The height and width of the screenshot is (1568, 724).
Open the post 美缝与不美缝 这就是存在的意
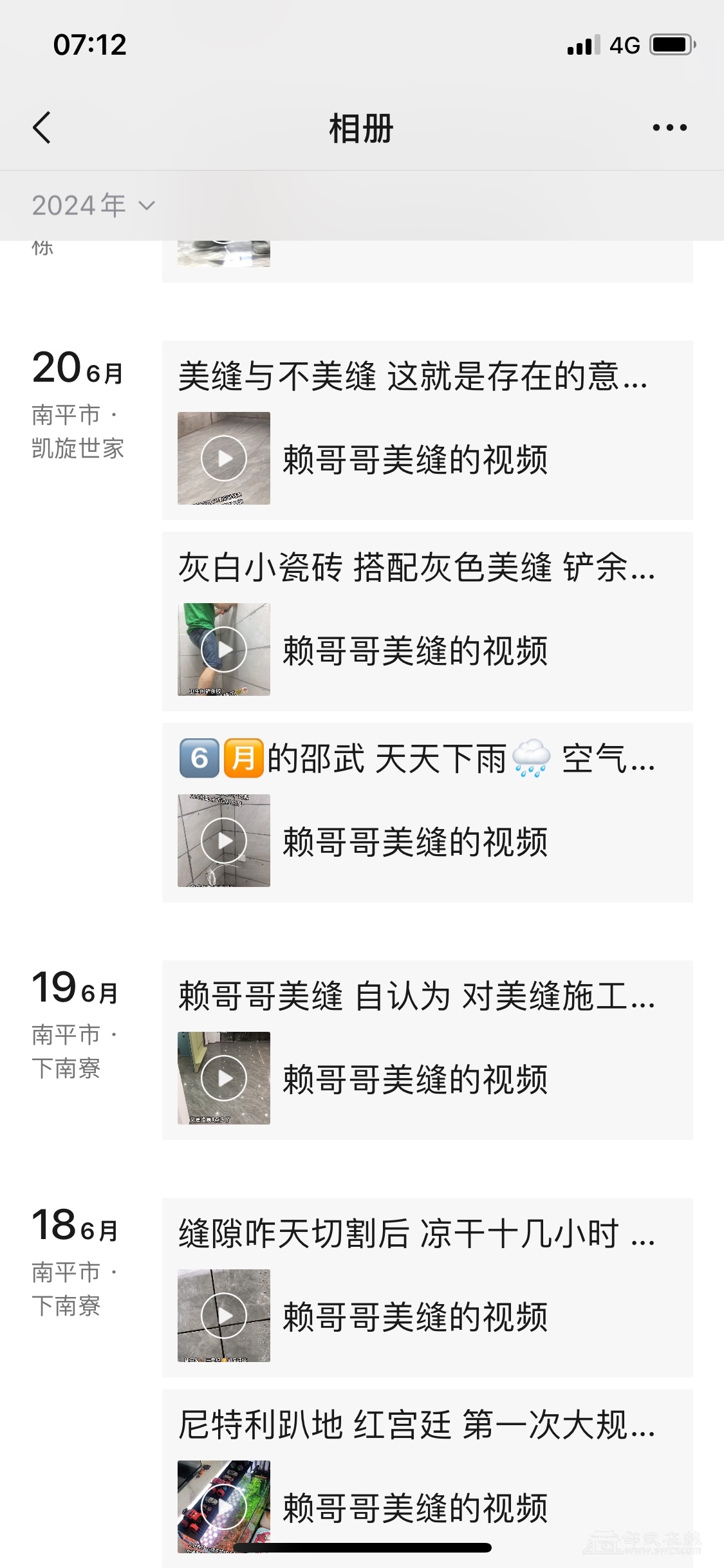427,429
